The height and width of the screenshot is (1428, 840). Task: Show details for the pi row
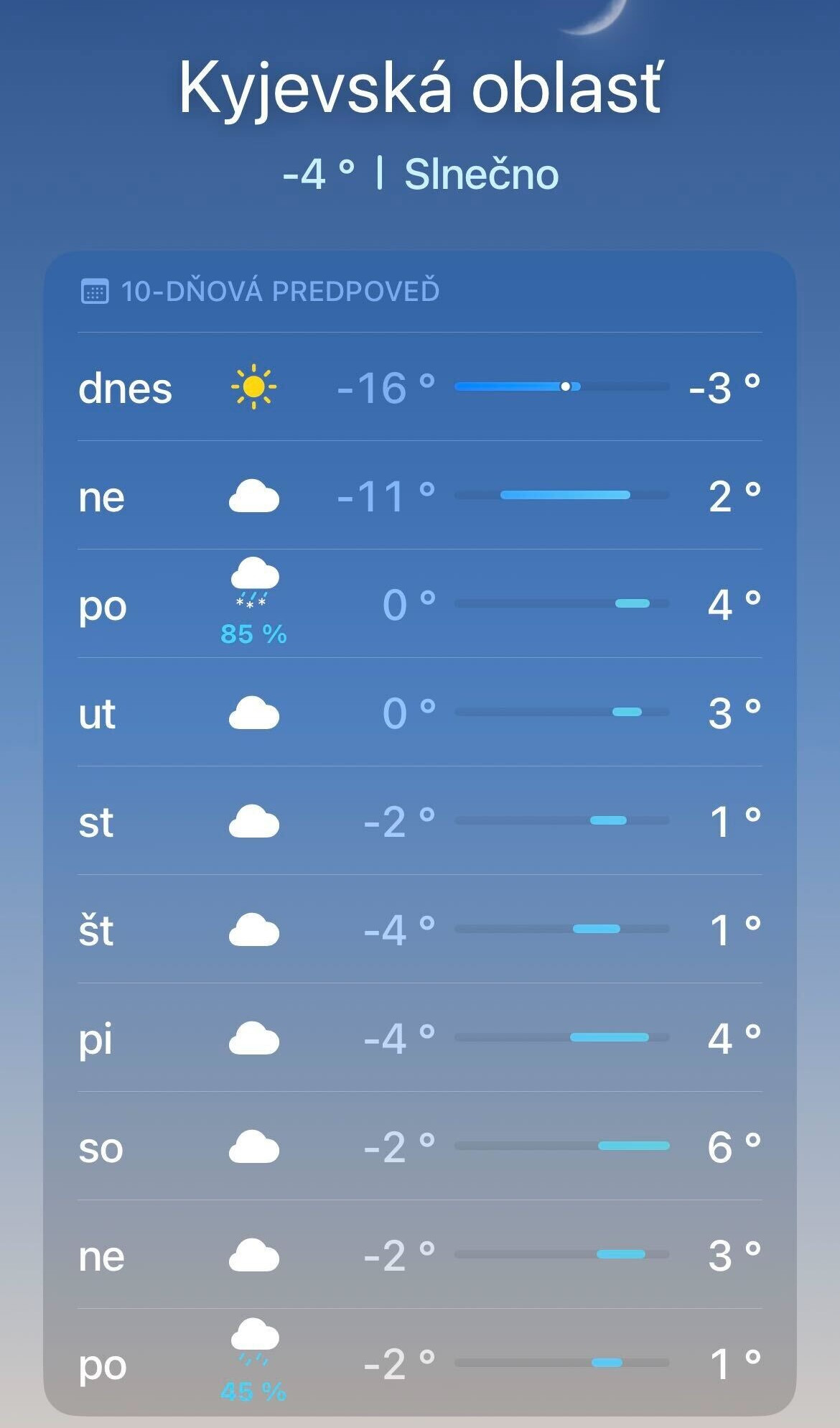(419, 1038)
